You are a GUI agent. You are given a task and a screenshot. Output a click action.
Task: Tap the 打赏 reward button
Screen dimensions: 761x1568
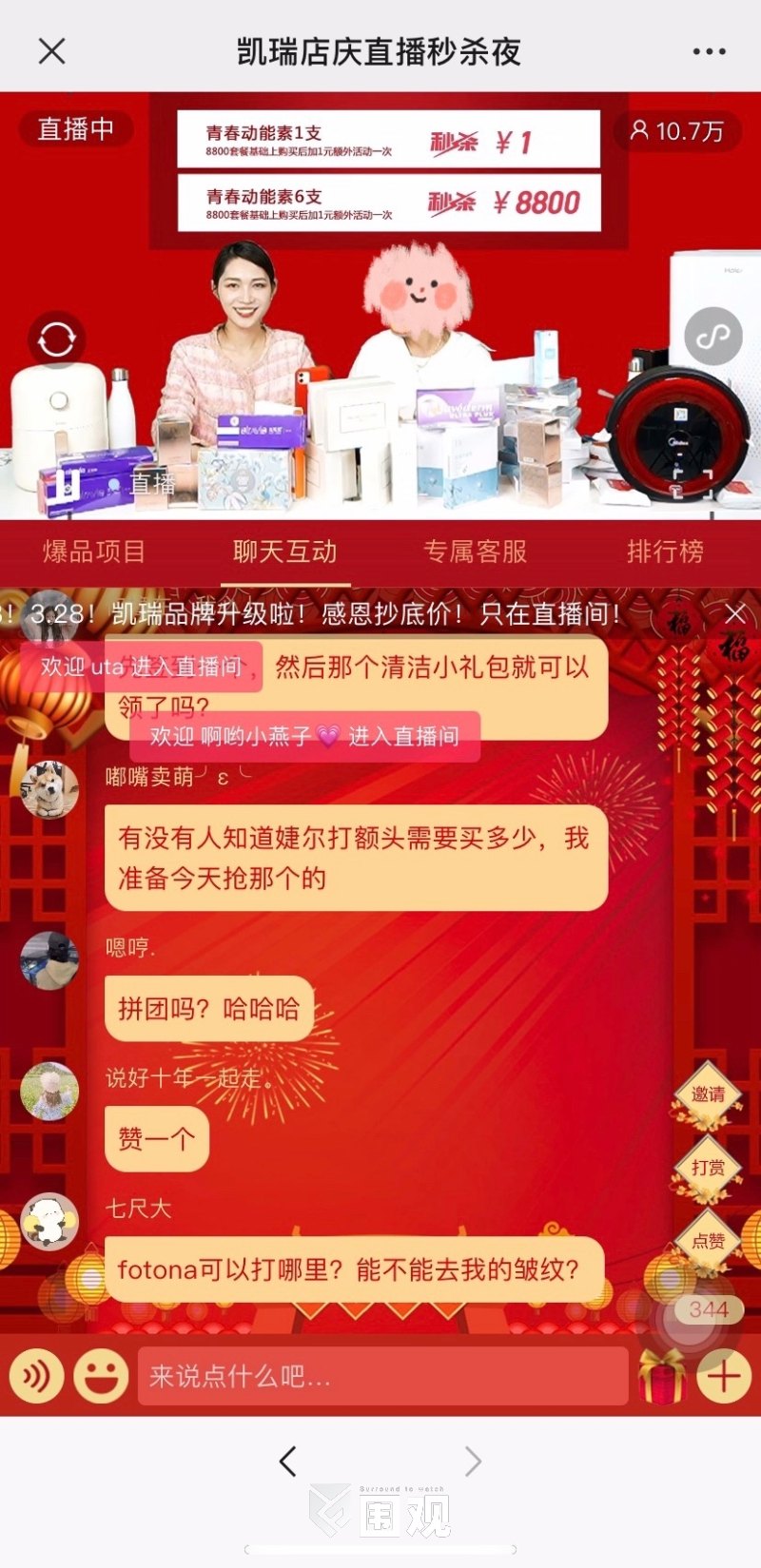(707, 1168)
